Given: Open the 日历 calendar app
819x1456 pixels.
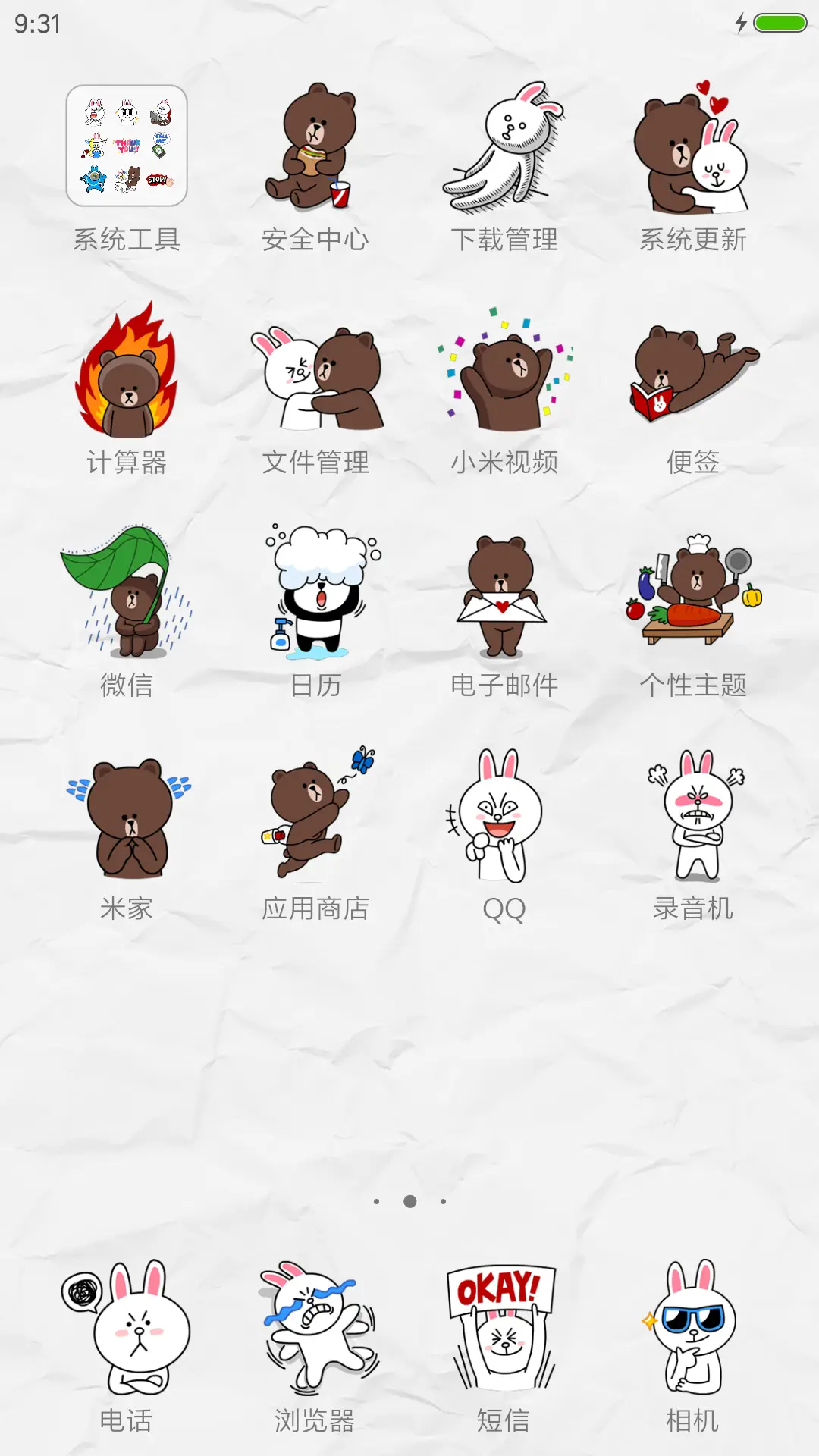Looking at the screenshot, I should [x=315, y=599].
